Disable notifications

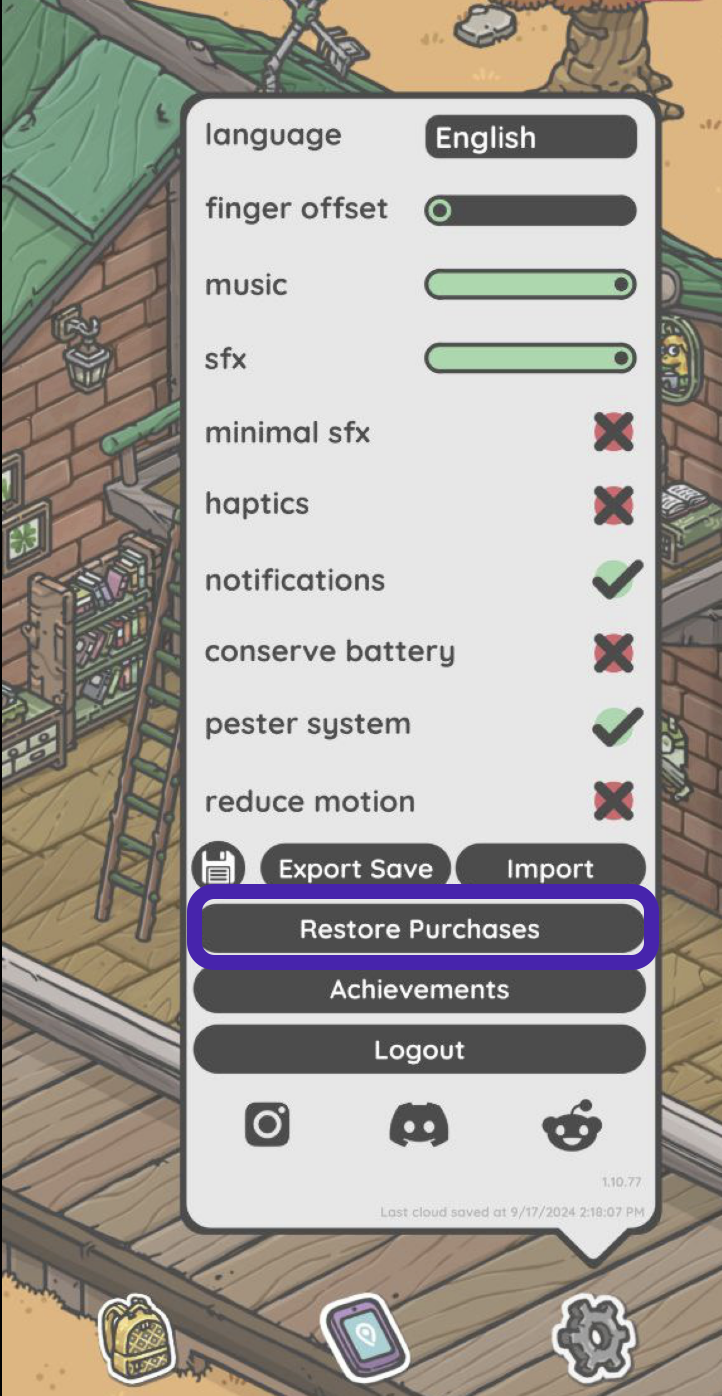614,580
